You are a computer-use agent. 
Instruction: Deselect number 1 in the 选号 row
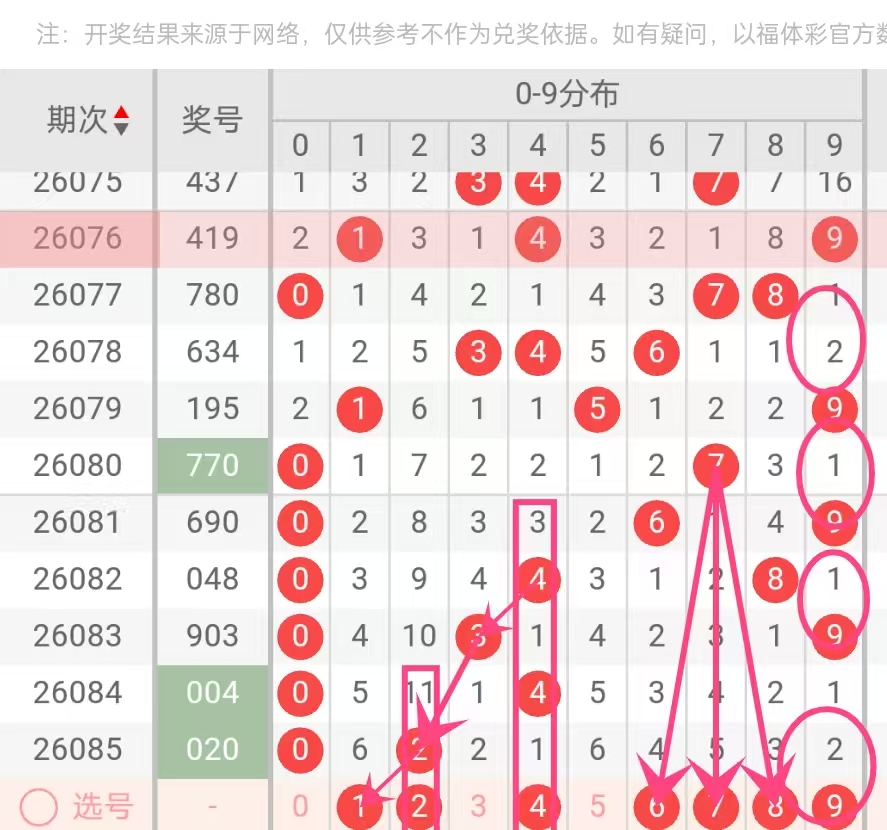[360, 806]
